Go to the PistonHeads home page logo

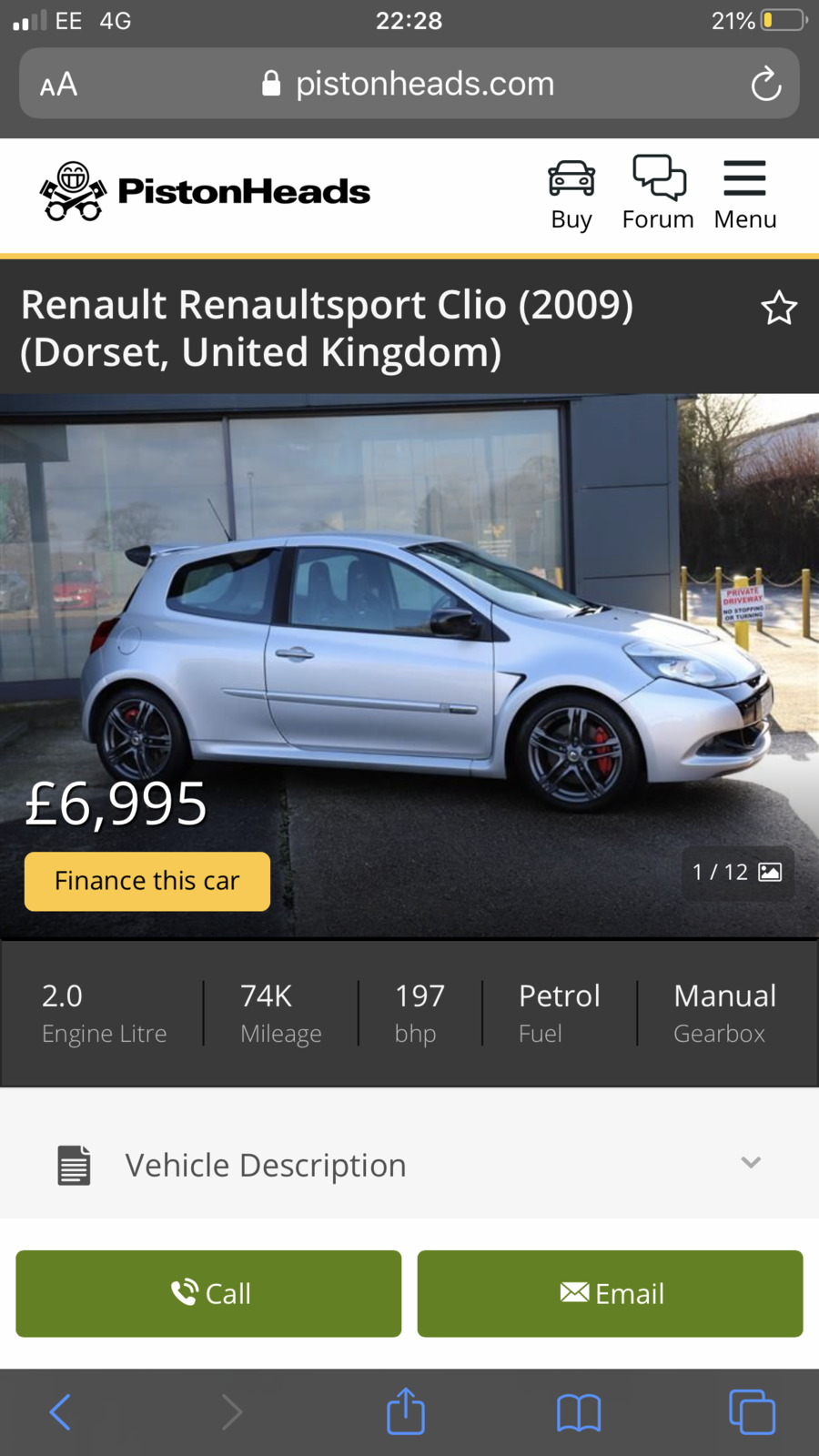pyautogui.click(x=206, y=191)
